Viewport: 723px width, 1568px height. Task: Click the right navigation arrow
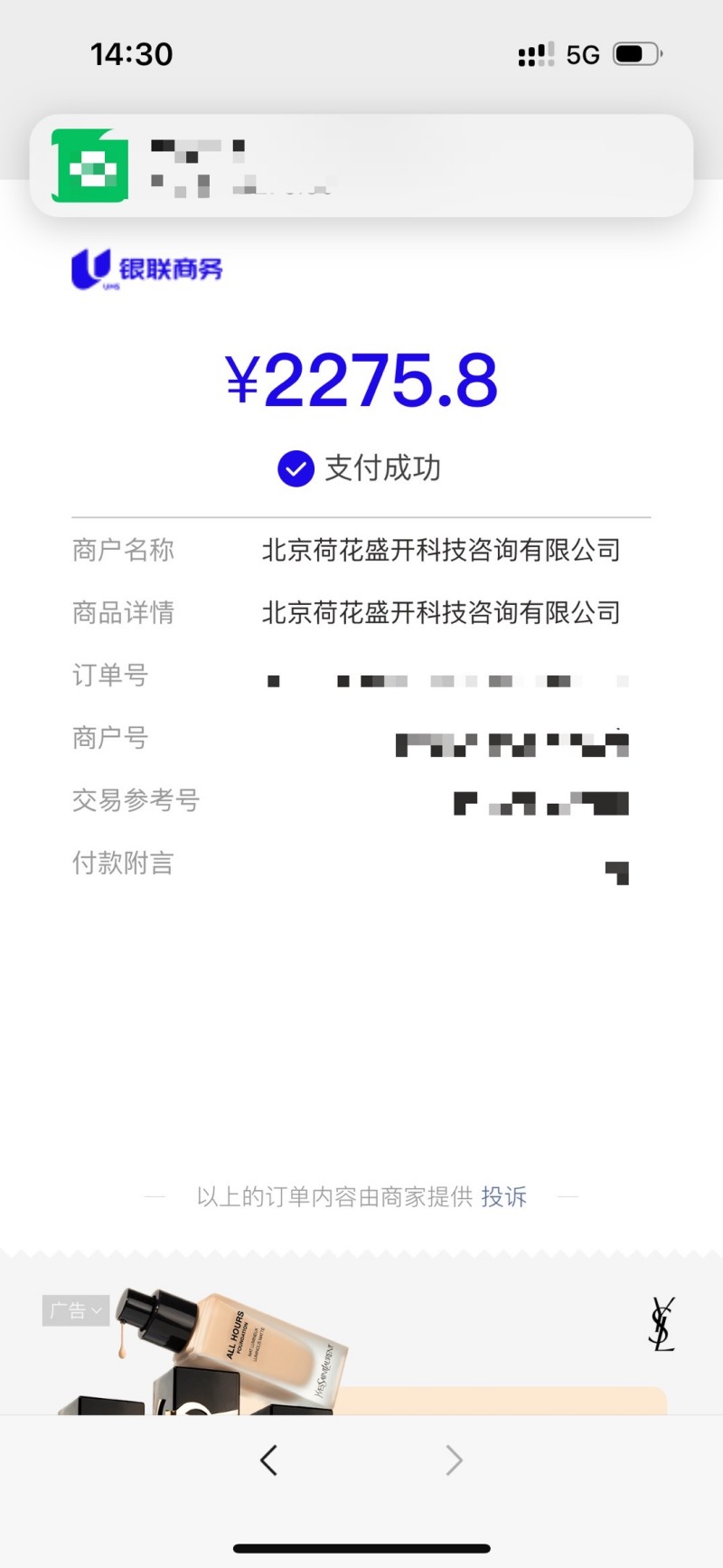(x=454, y=1459)
